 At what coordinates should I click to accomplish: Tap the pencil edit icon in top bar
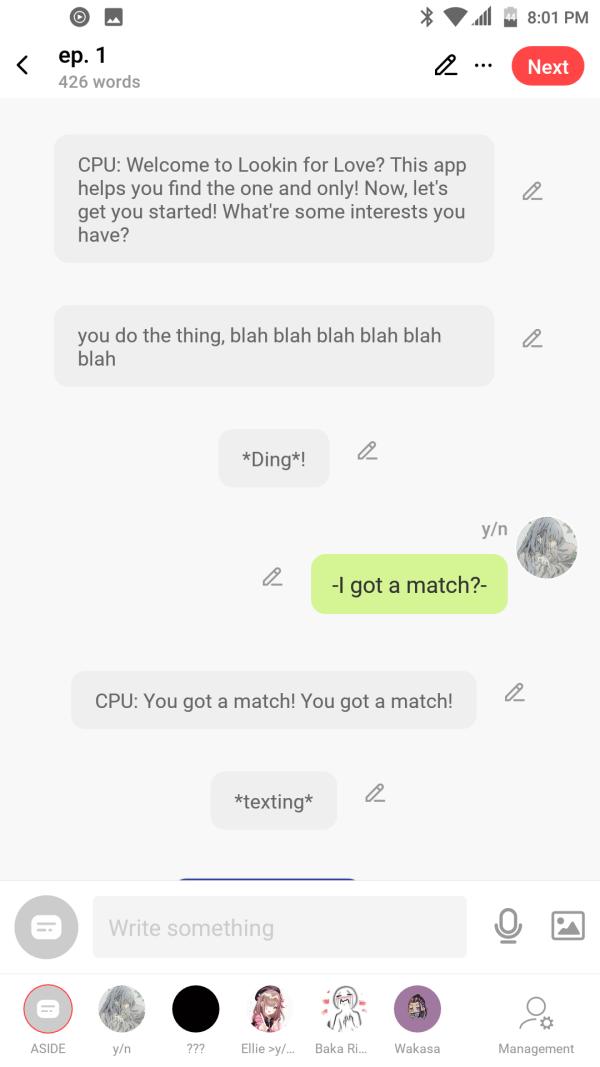(445, 66)
